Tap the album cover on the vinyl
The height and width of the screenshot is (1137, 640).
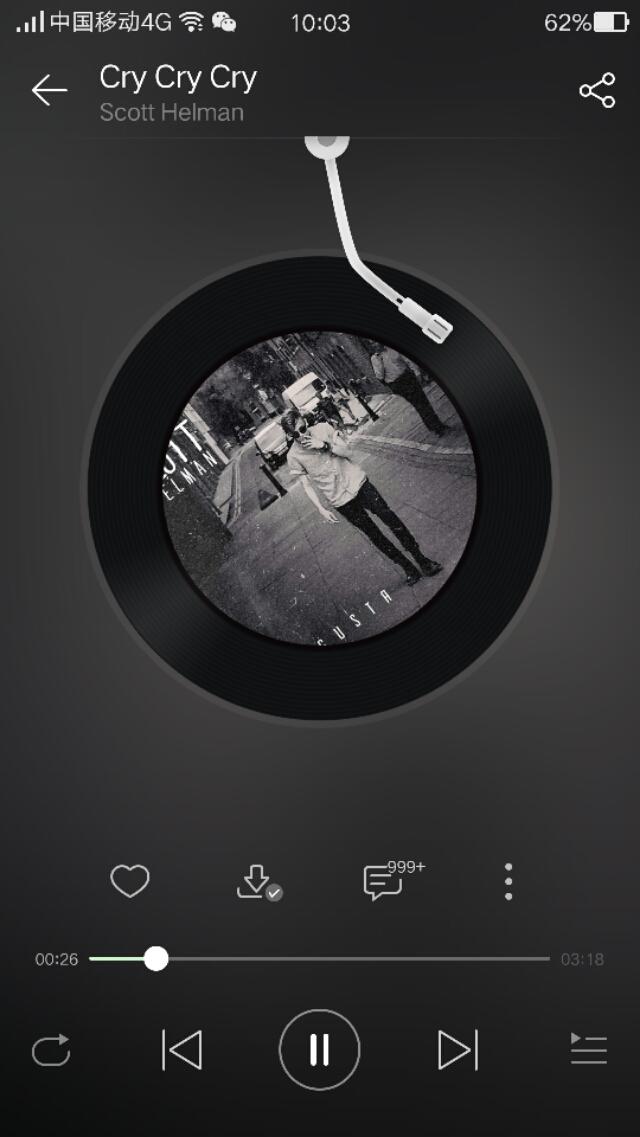click(319, 489)
